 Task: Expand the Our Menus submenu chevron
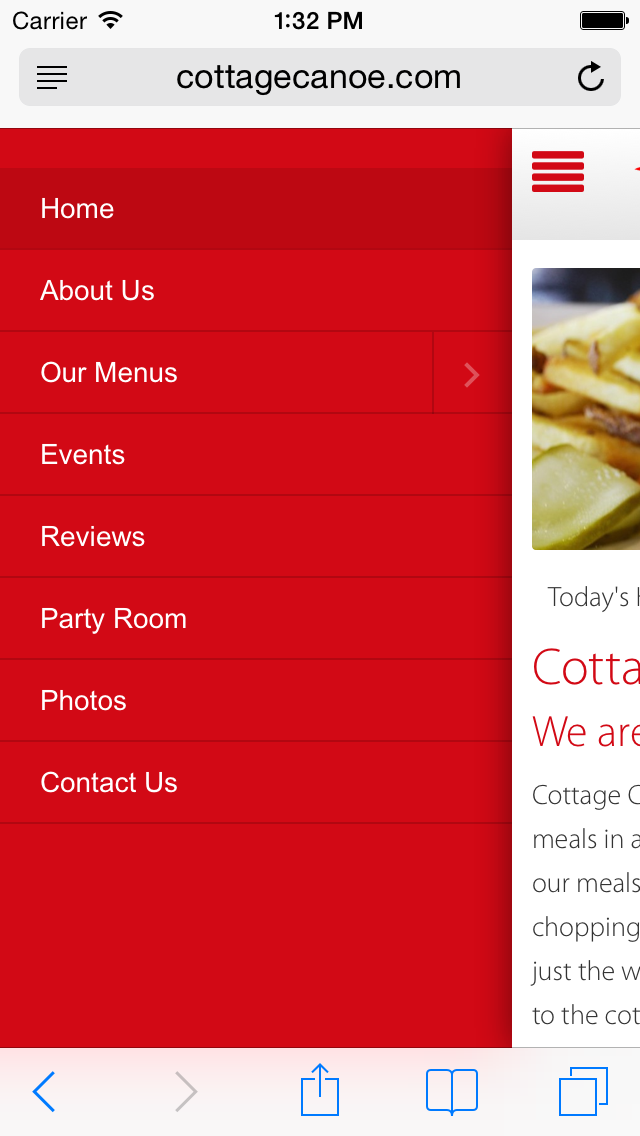(472, 374)
